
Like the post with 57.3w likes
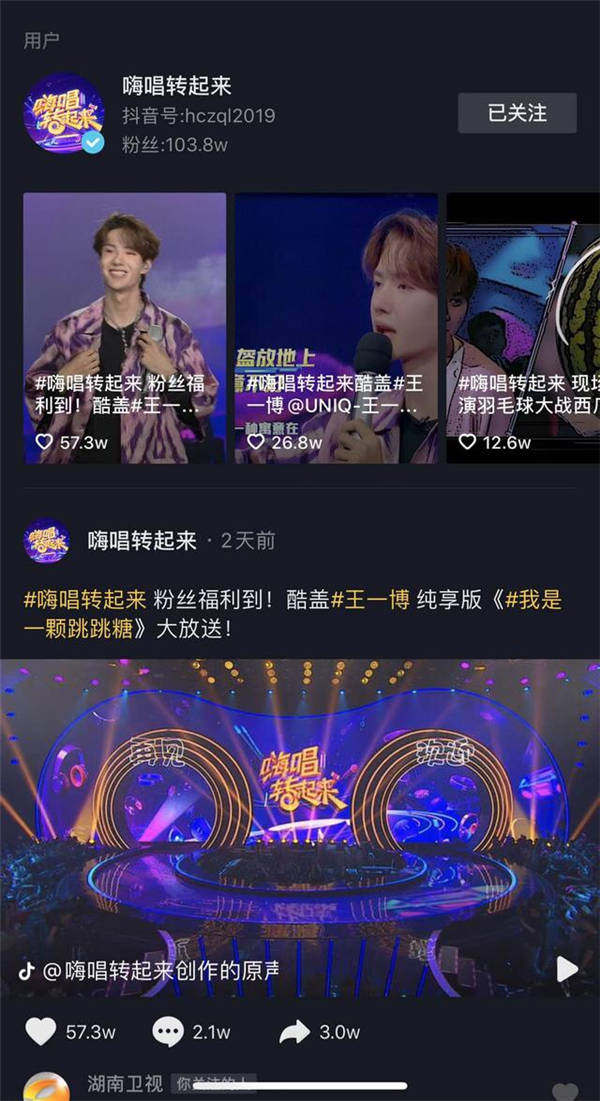point(41,1031)
